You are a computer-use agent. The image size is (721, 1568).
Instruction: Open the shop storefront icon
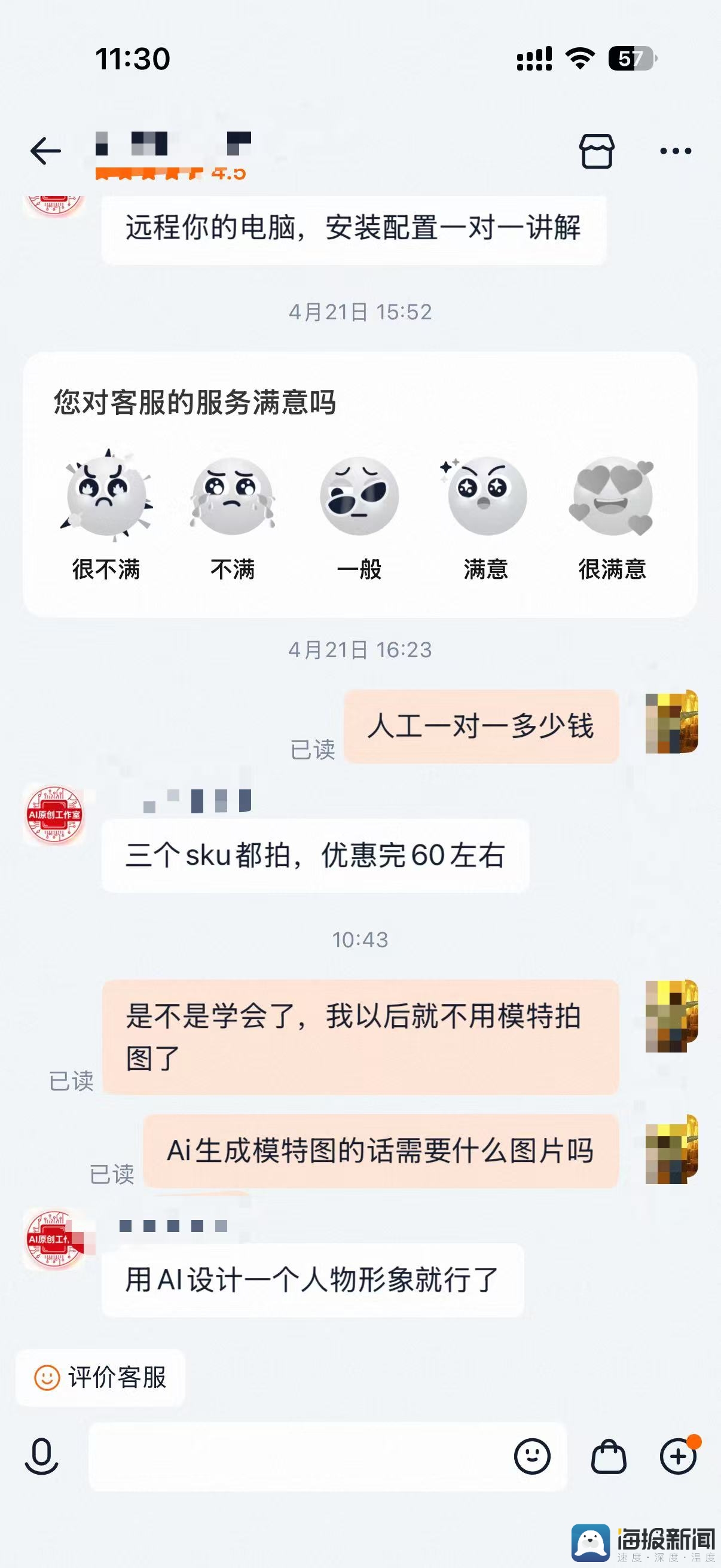click(x=596, y=151)
